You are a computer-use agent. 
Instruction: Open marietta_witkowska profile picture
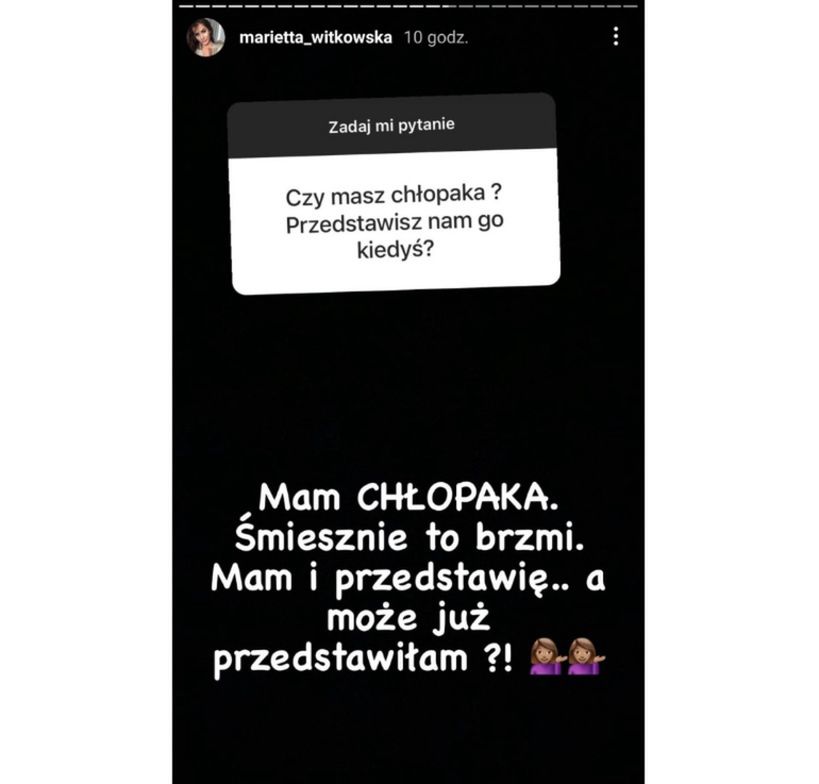[206, 37]
